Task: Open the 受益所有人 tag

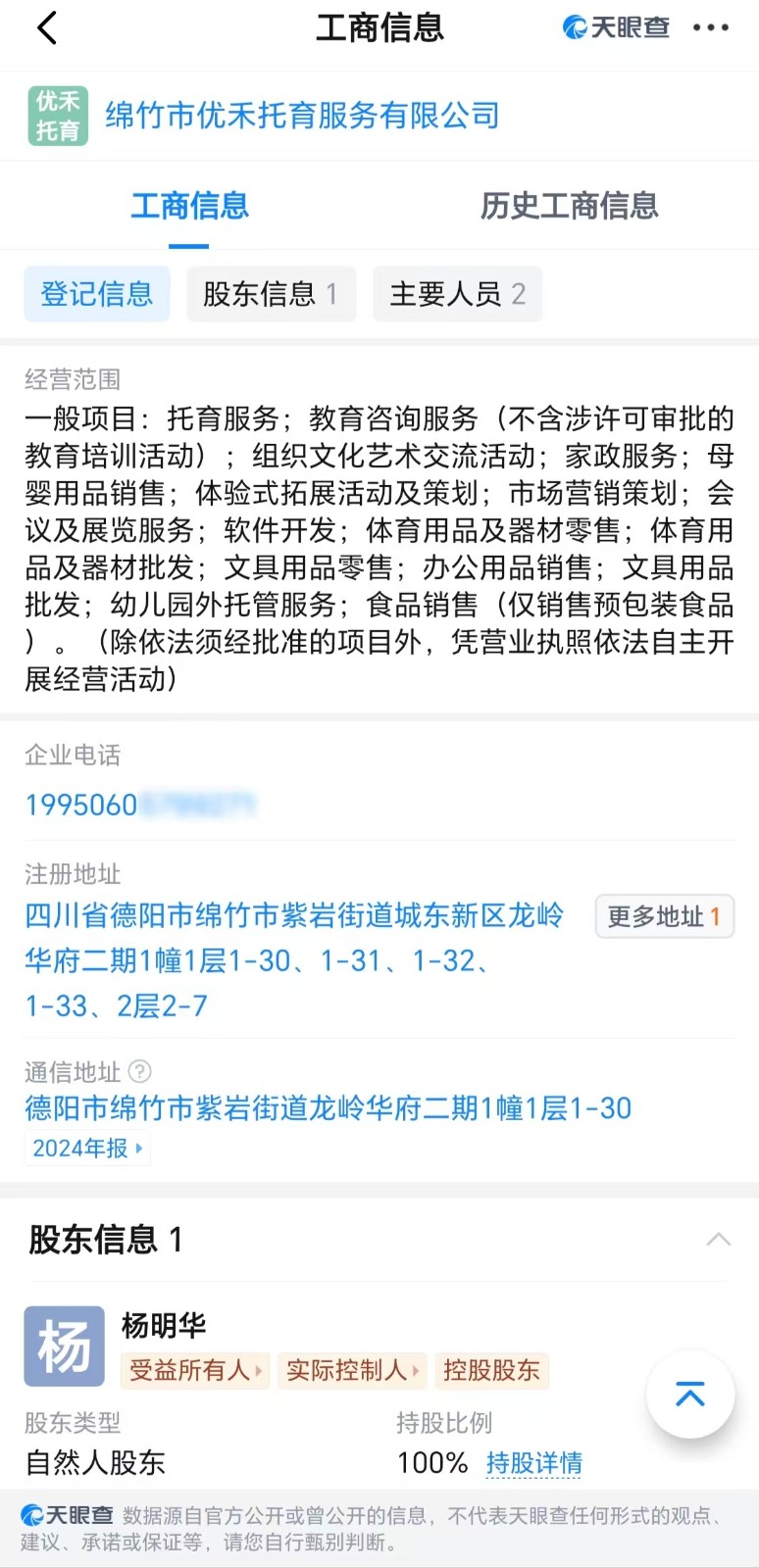Action: 195,1370
